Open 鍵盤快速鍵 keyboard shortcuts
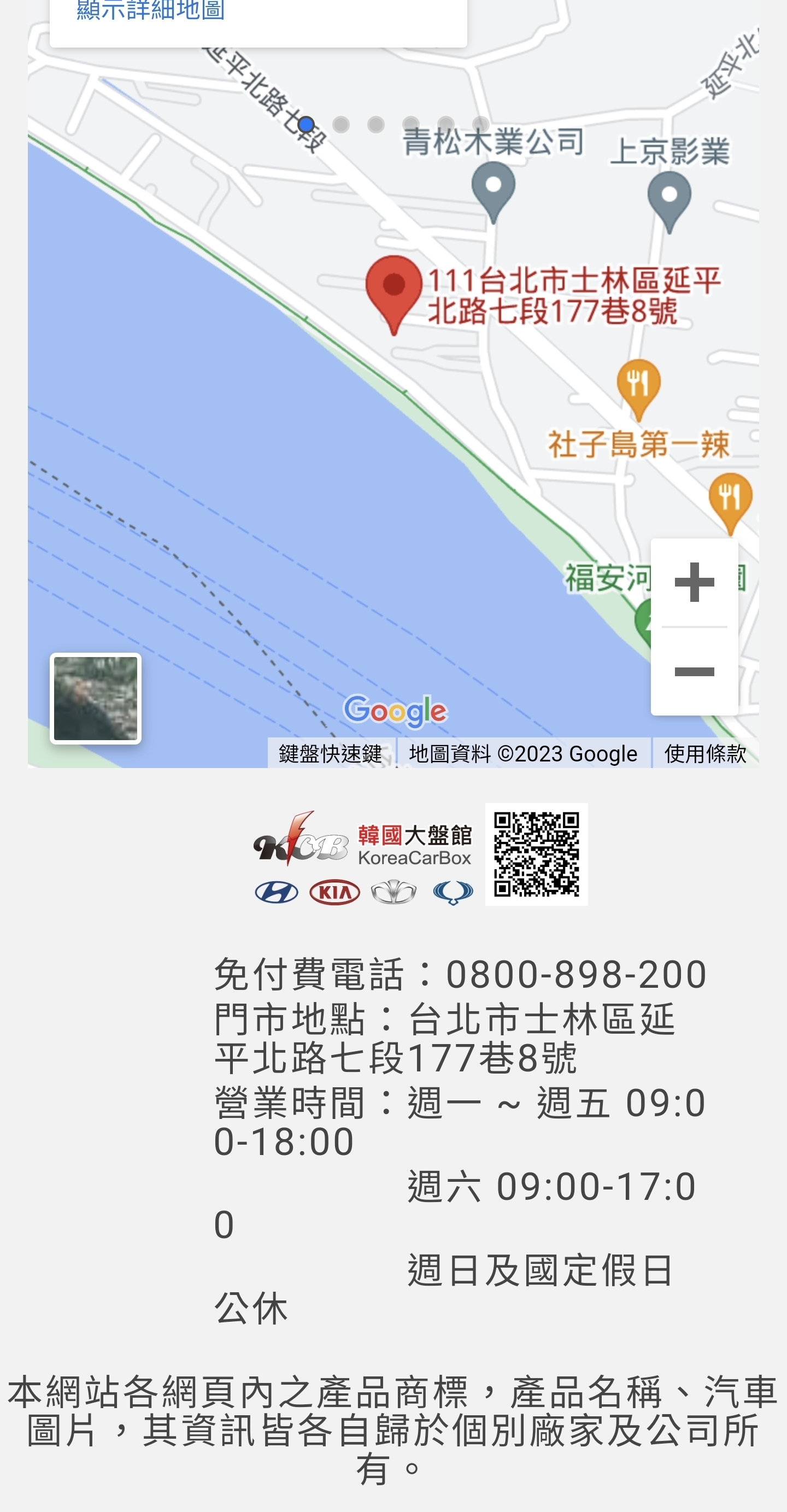Image resolution: width=787 pixels, height=1512 pixels. (331, 753)
